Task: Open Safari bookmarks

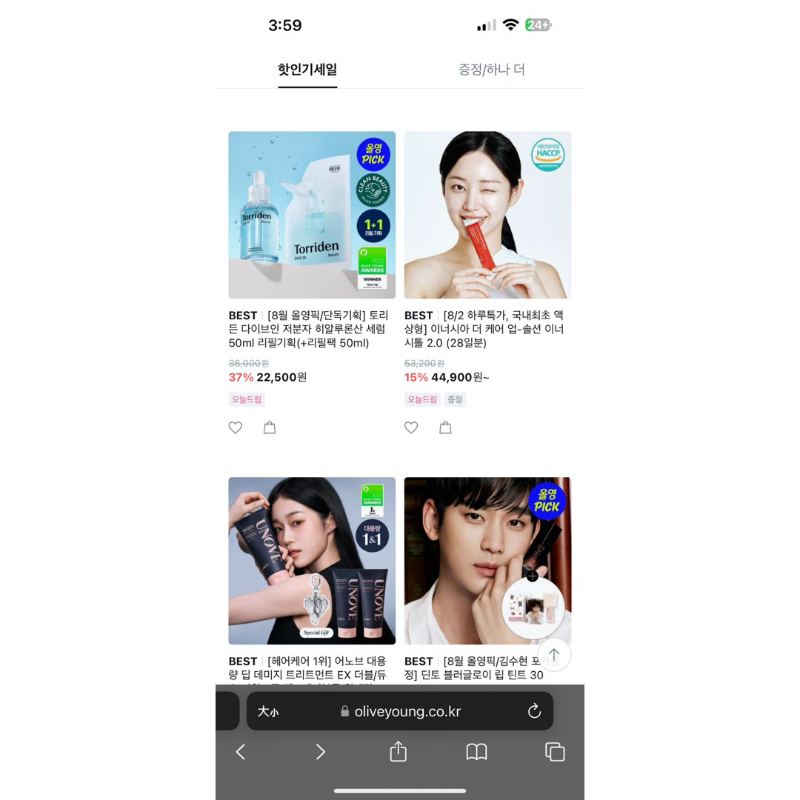Action: coord(477,752)
